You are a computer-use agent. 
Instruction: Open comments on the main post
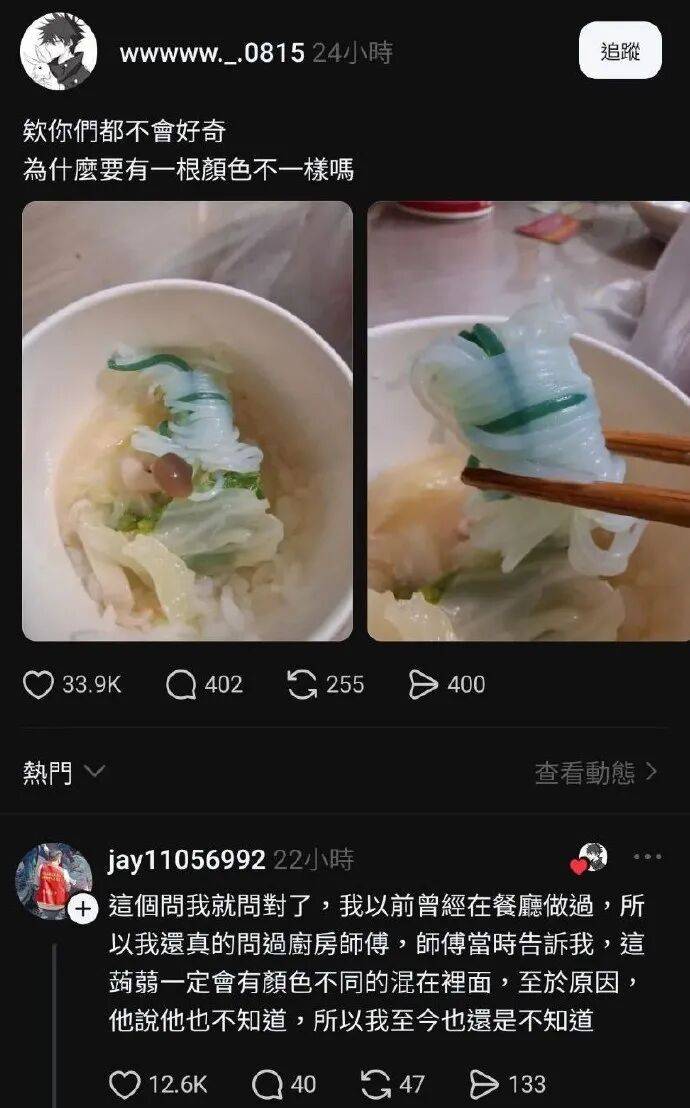tap(181, 685)
